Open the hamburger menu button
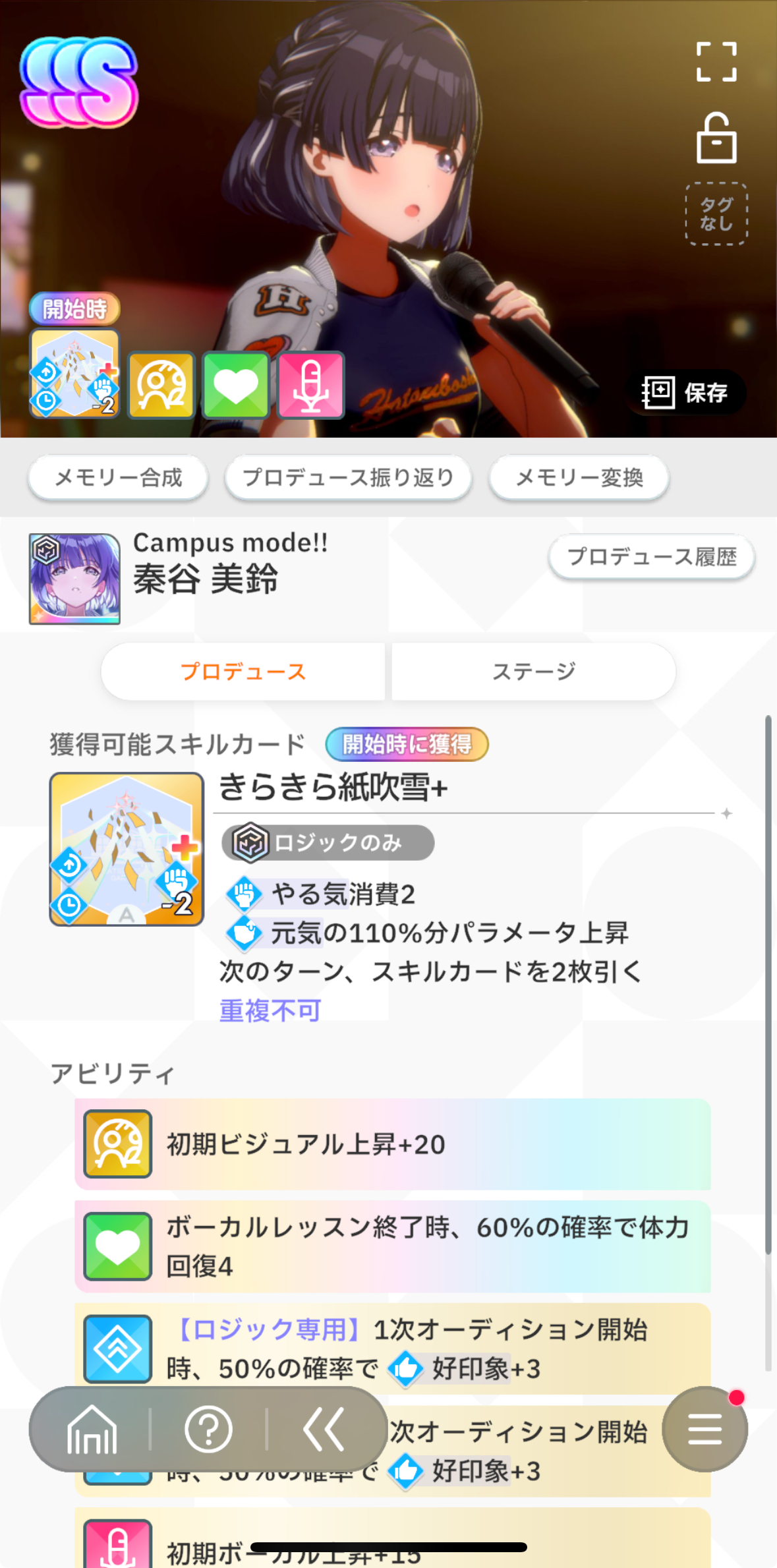Screen dimensions: 777x1568 coord(705,1429)
